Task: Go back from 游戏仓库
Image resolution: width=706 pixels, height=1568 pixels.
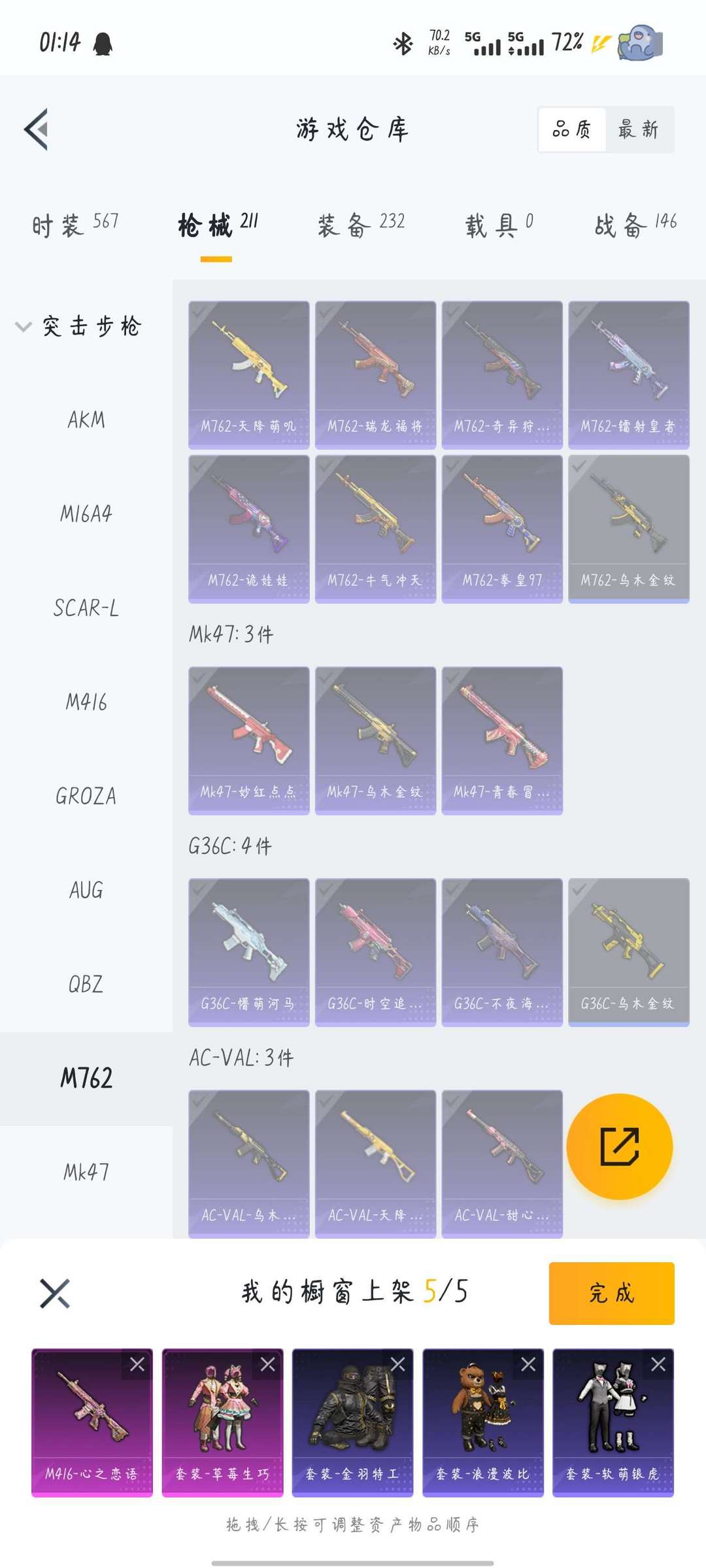Action: 37,129
